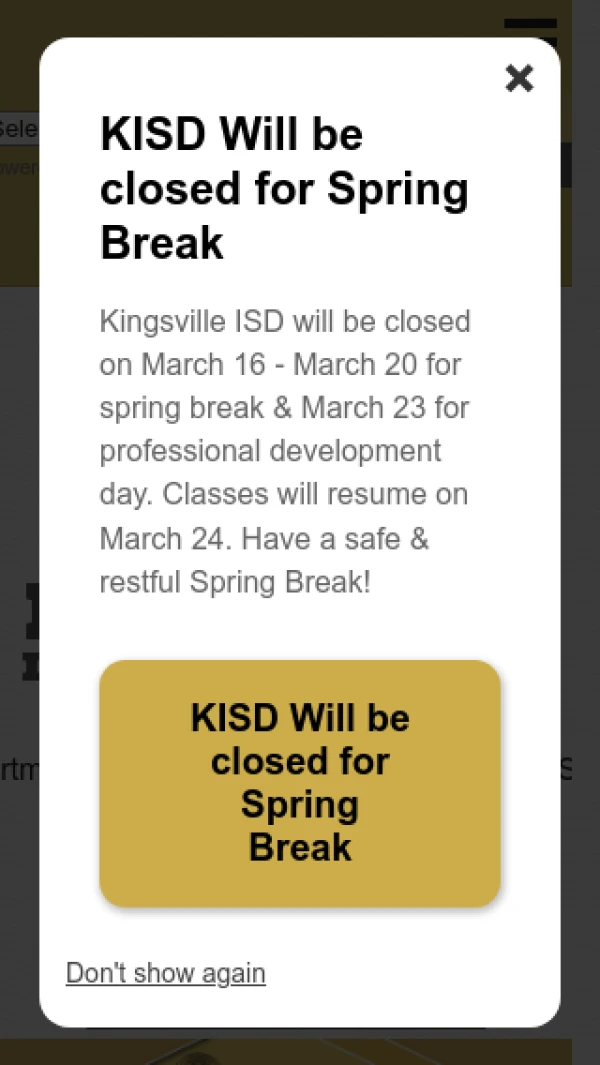Select the Don't show again link
This screenshot has height=1065, width=600.
(166, 973)
